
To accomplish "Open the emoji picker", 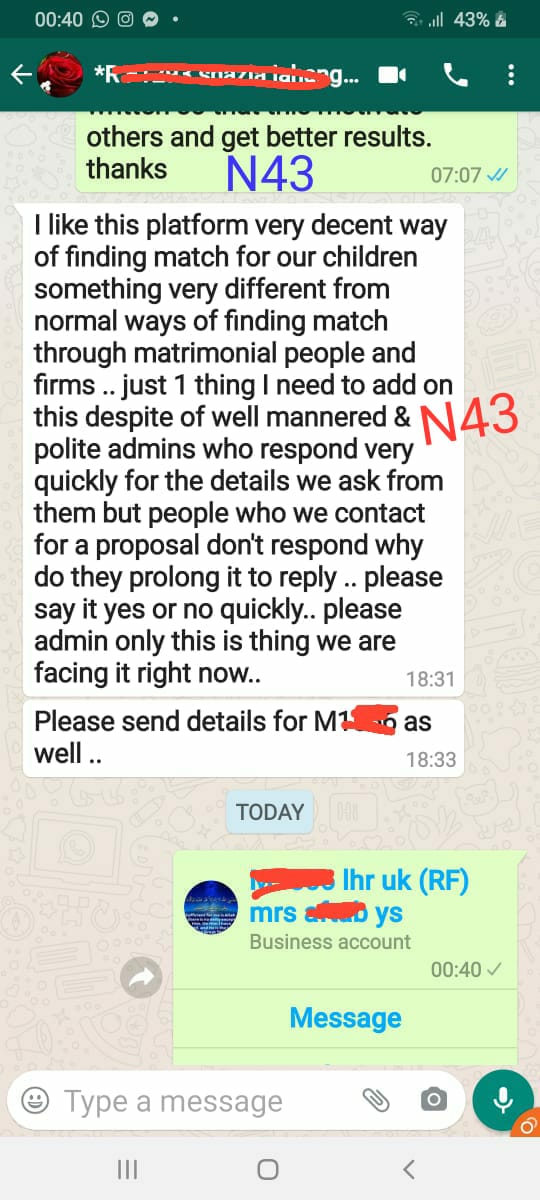I will coord(36,1101).
